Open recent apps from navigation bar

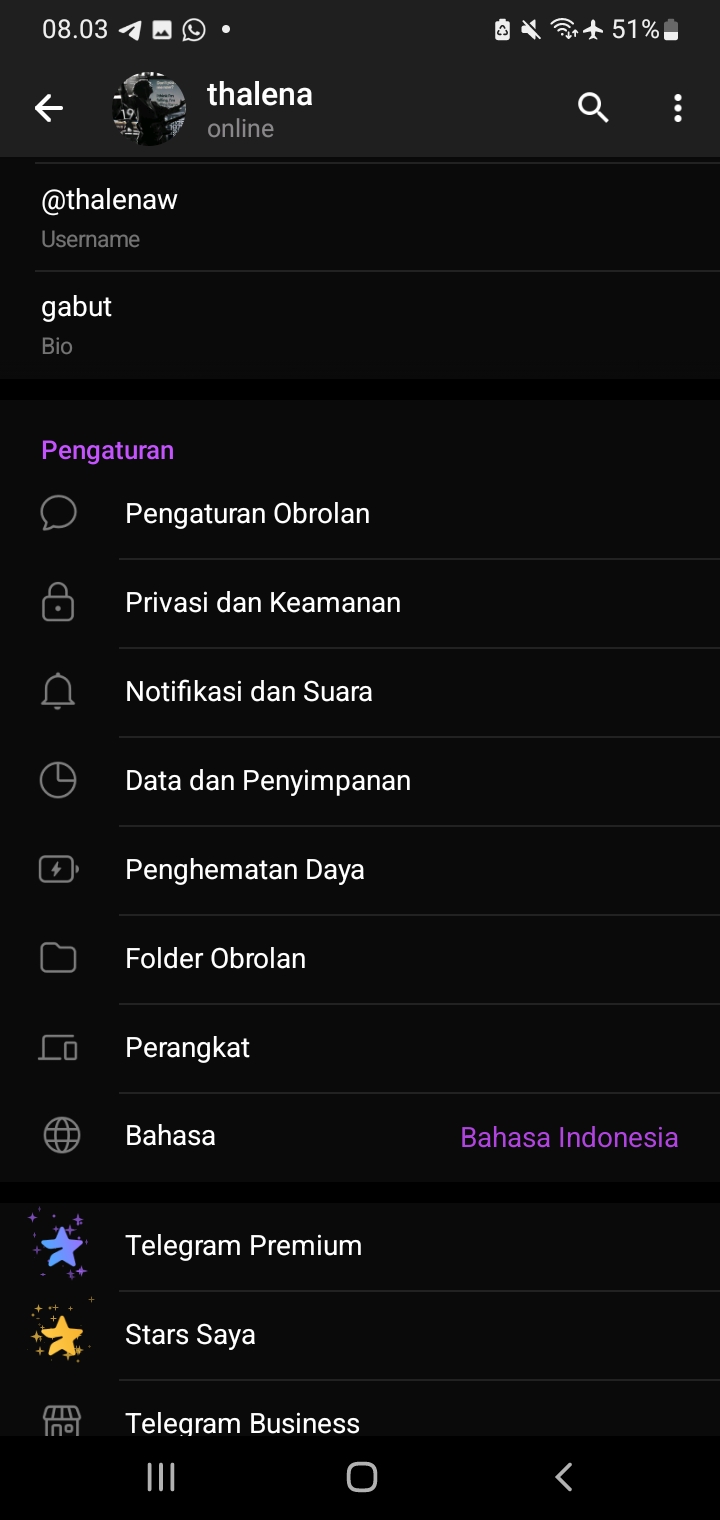coord(161,1477)
